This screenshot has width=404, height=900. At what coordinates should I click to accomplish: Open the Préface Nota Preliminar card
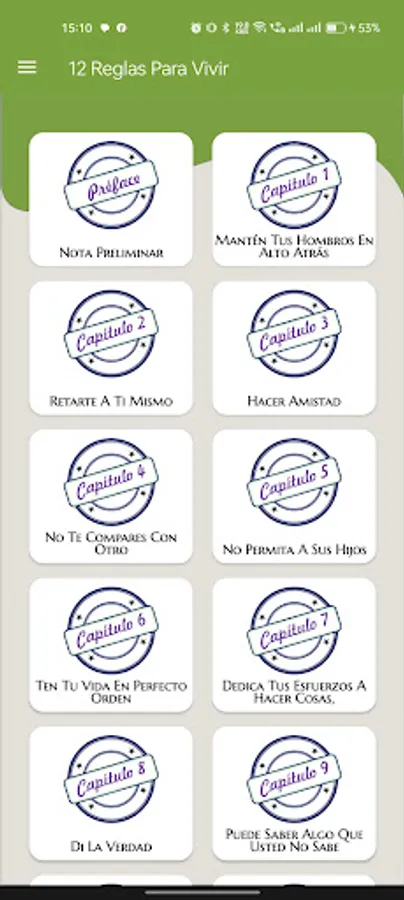coord(111,199)
